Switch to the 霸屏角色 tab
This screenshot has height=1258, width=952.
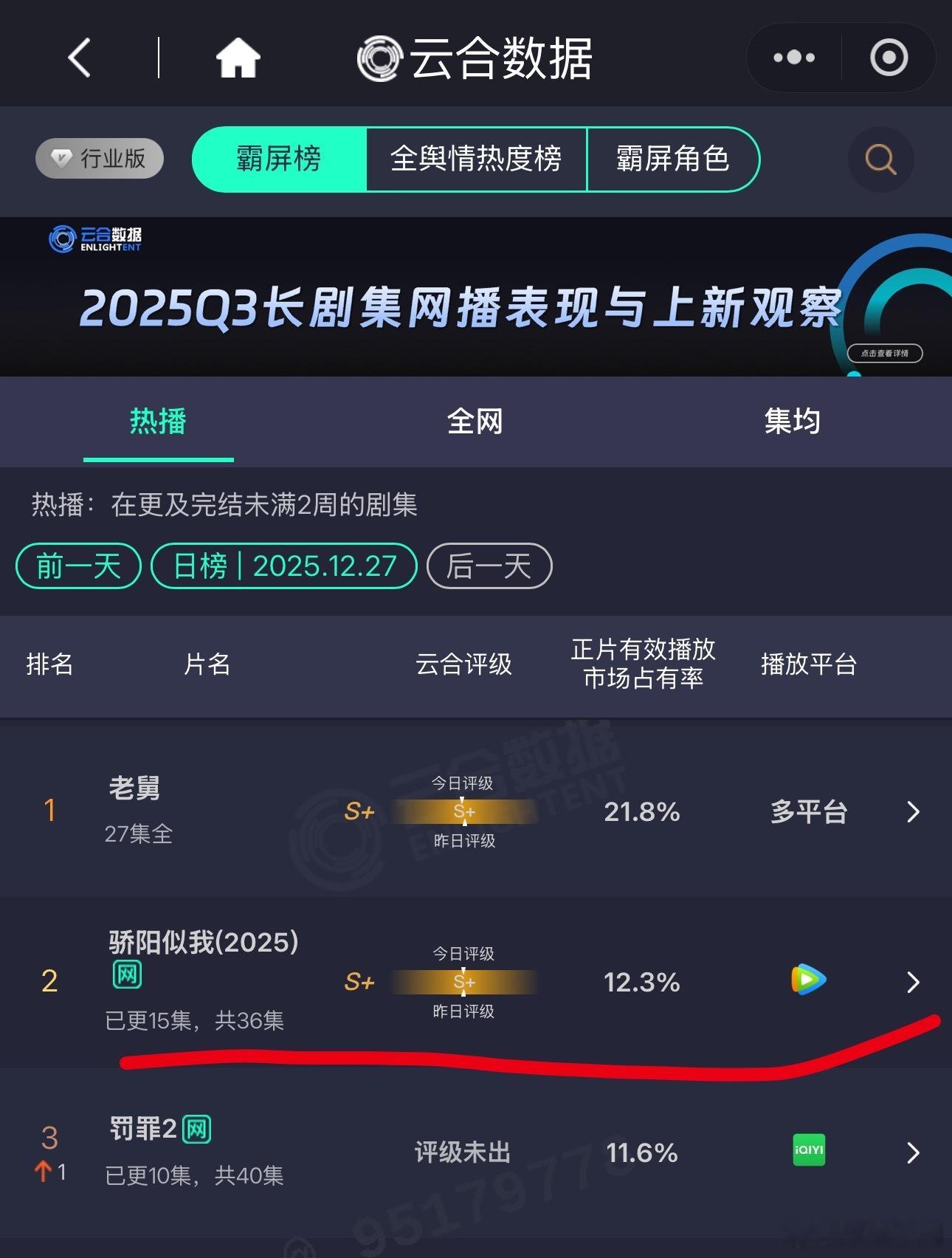[x=672, y=159]
